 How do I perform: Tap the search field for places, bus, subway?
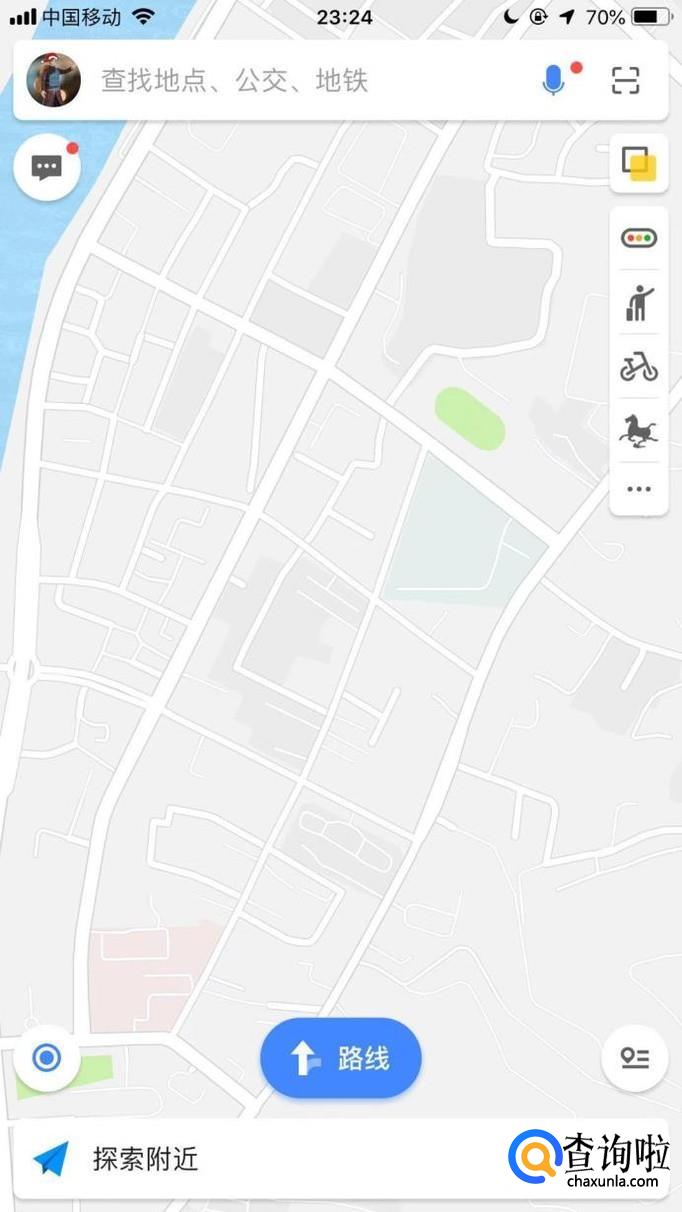(x=310, y=80)
